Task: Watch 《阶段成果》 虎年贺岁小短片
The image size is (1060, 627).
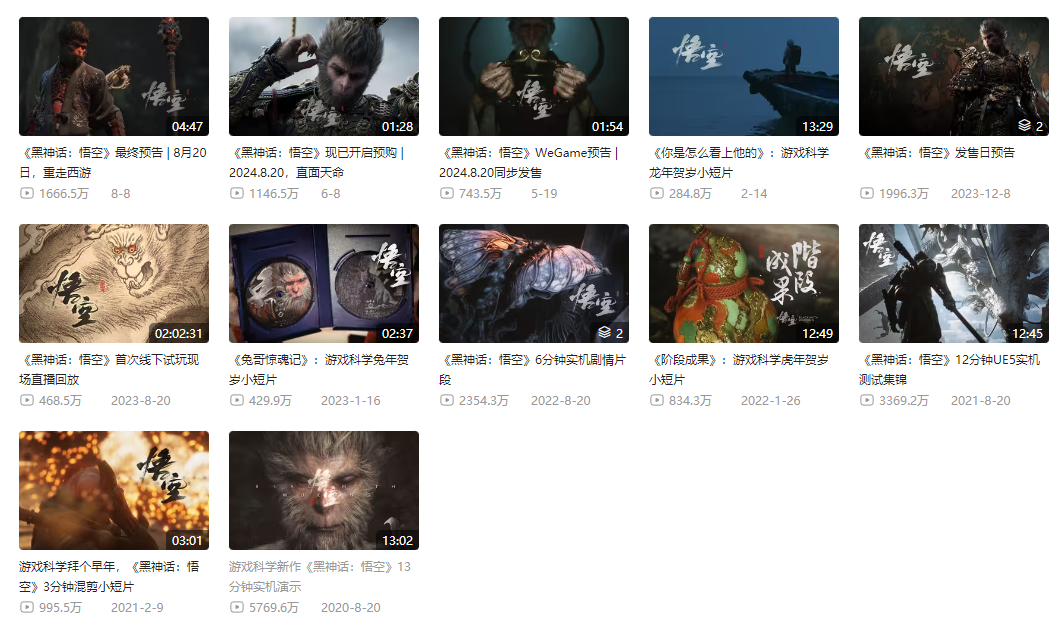Action: pos(744,283)
